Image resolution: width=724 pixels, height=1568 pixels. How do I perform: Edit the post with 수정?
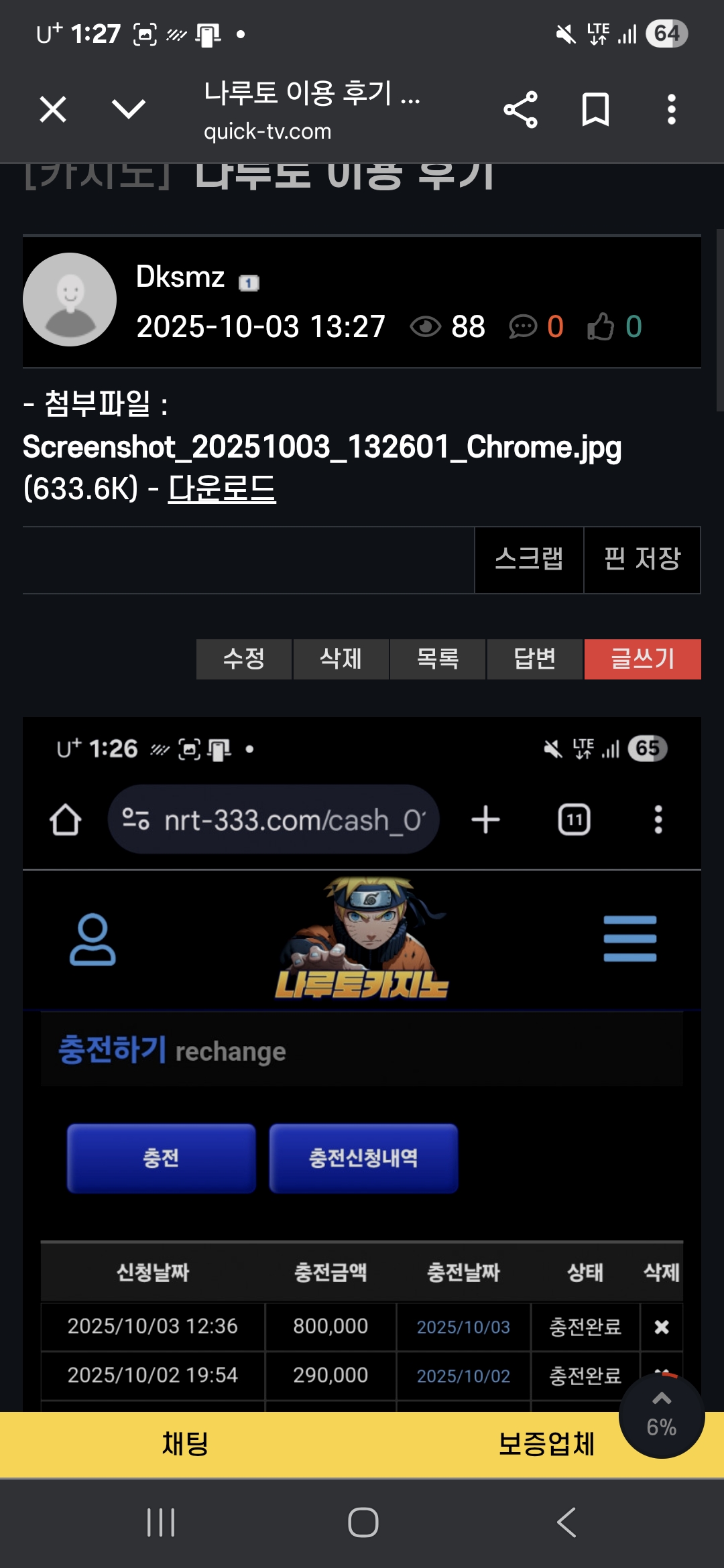pos(244,659)
